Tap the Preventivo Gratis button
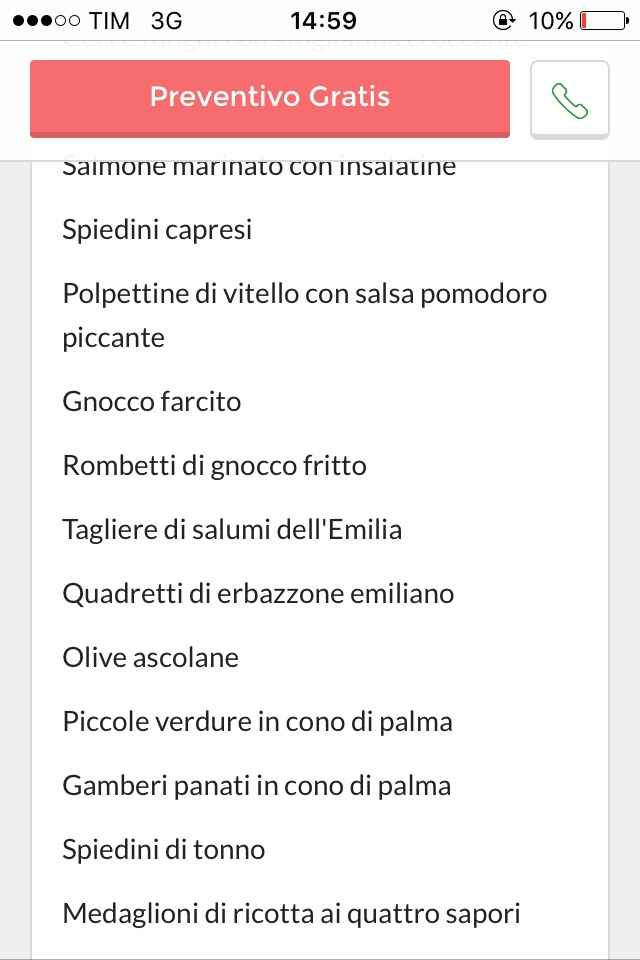The image size is (640, 960). [269, 97]
